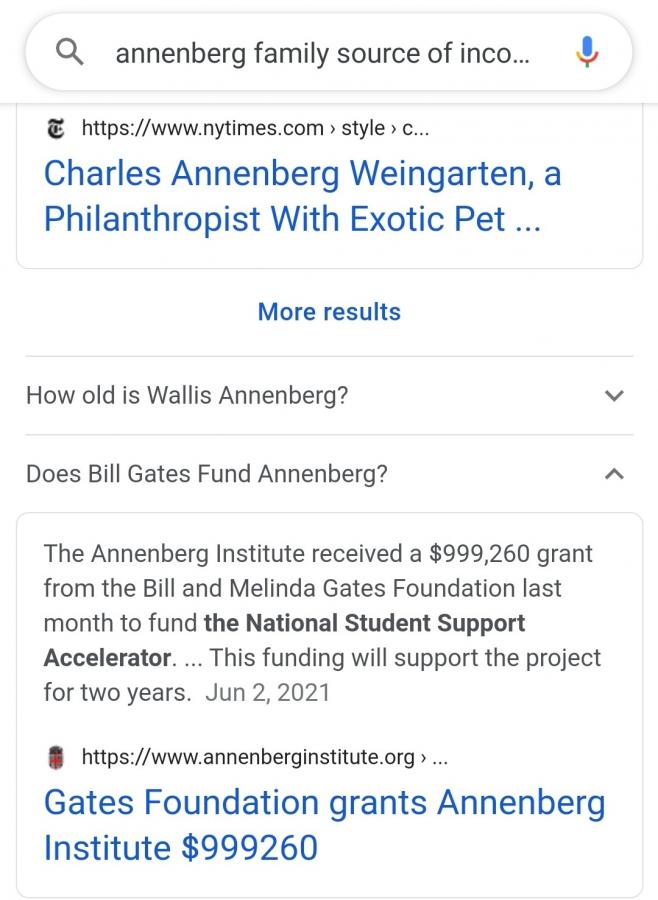This screenshot has height=900, width=658.
Task: Load More results
Action: 329,312
